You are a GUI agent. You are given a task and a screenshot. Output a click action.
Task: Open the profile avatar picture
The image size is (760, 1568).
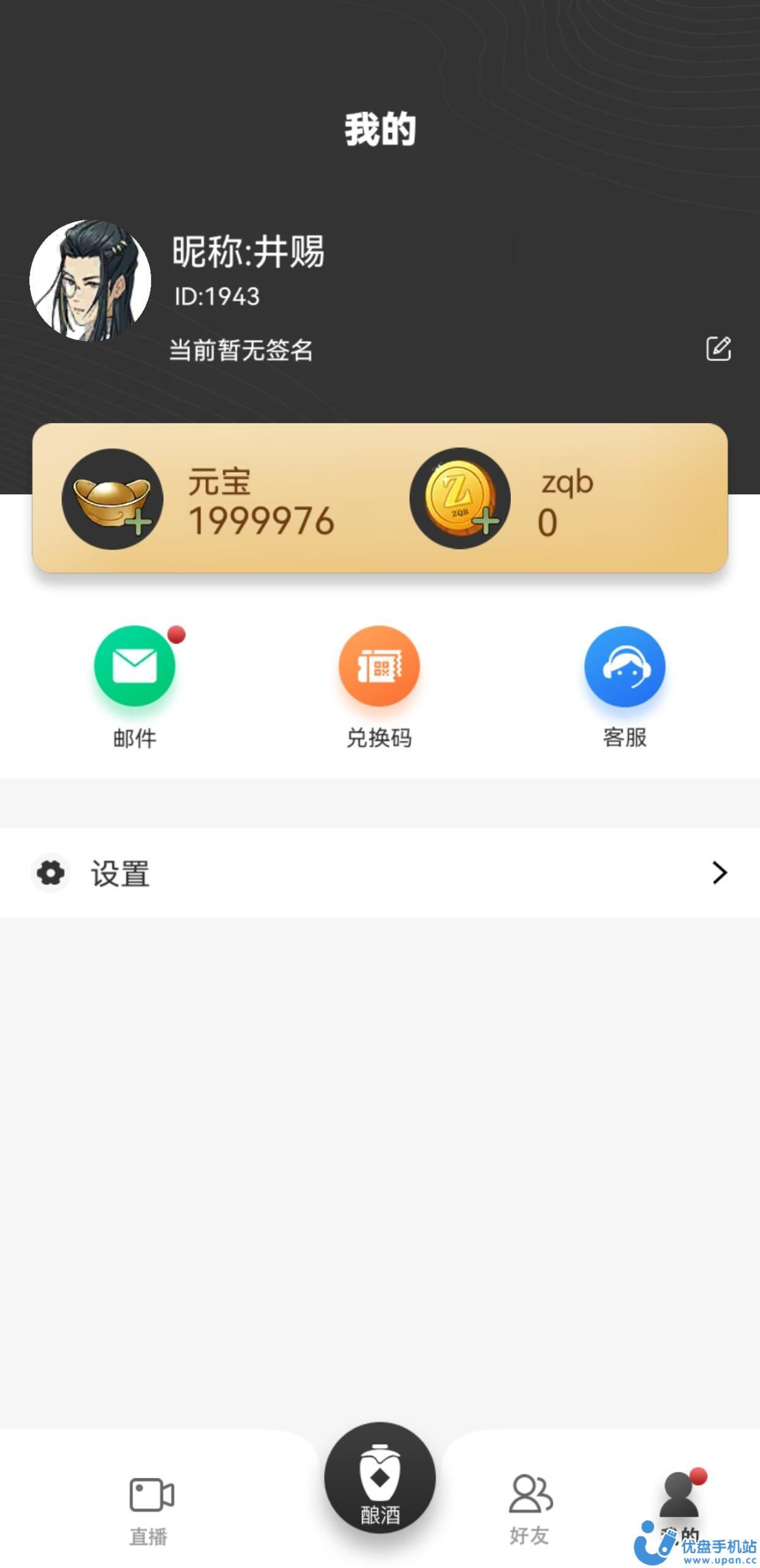(91, 280)
